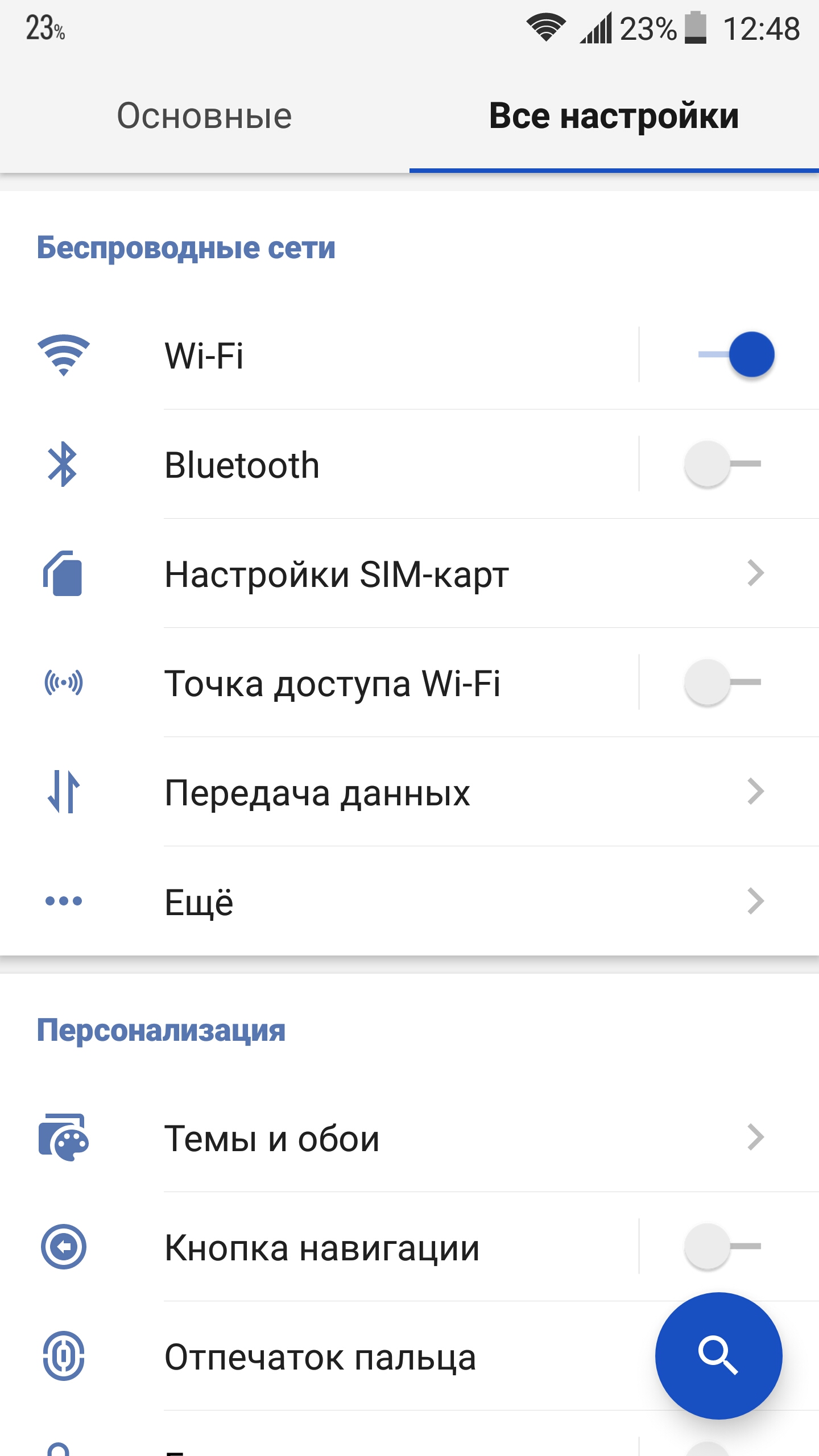Enable the Bluetooth switch
The width and height of the screenshot is (819, 1456).
(x=722, y=464)
